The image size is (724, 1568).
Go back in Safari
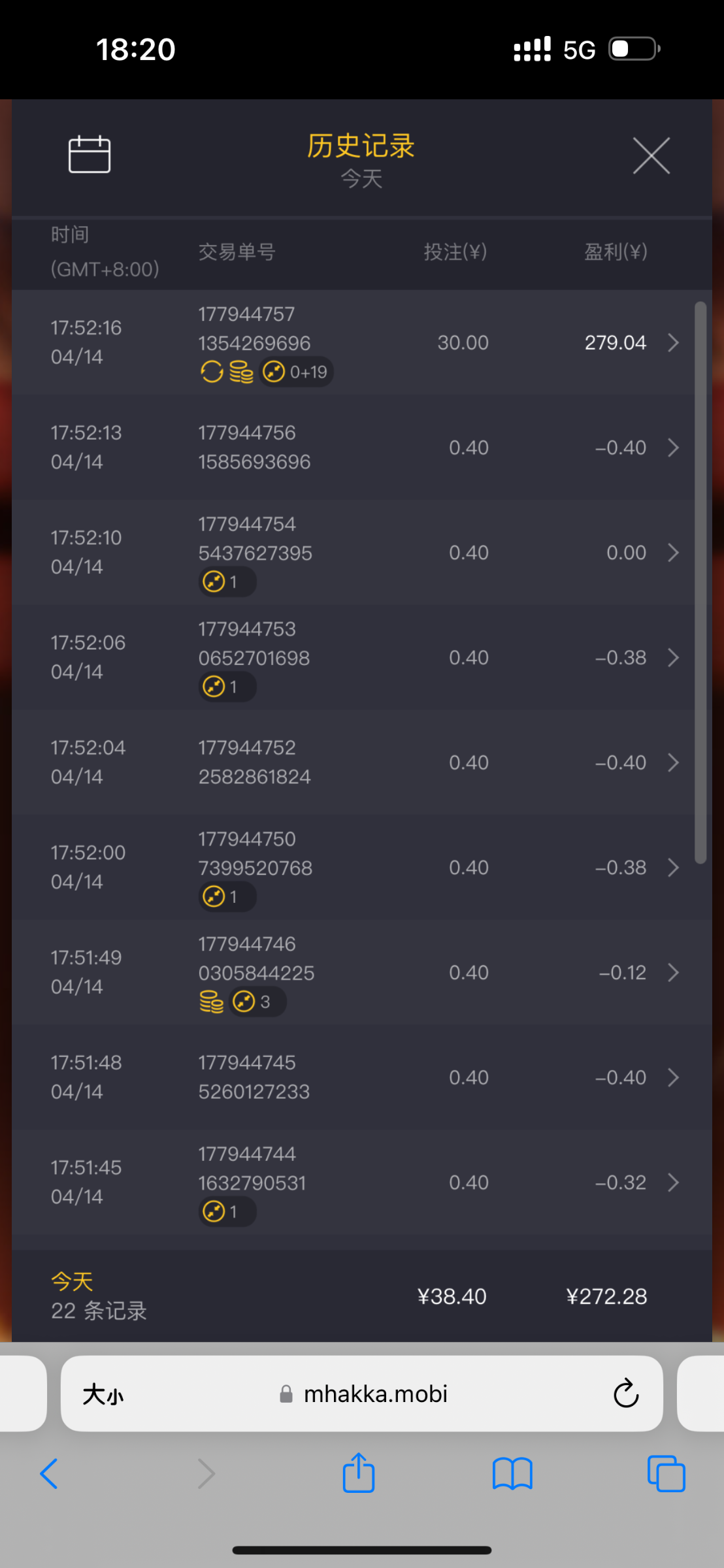(x=49, y=1474)
